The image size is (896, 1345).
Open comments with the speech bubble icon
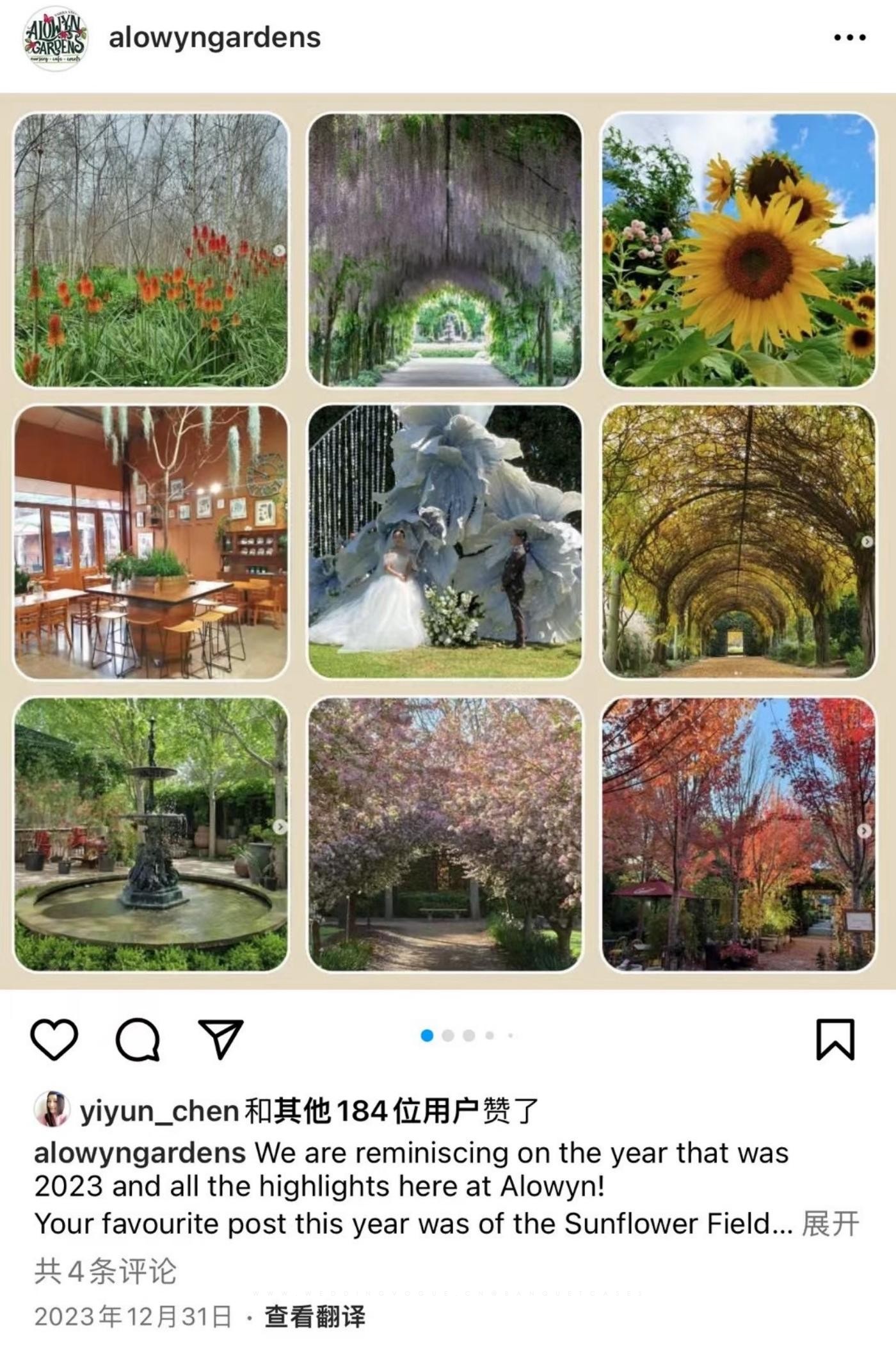coord(138,1039)
